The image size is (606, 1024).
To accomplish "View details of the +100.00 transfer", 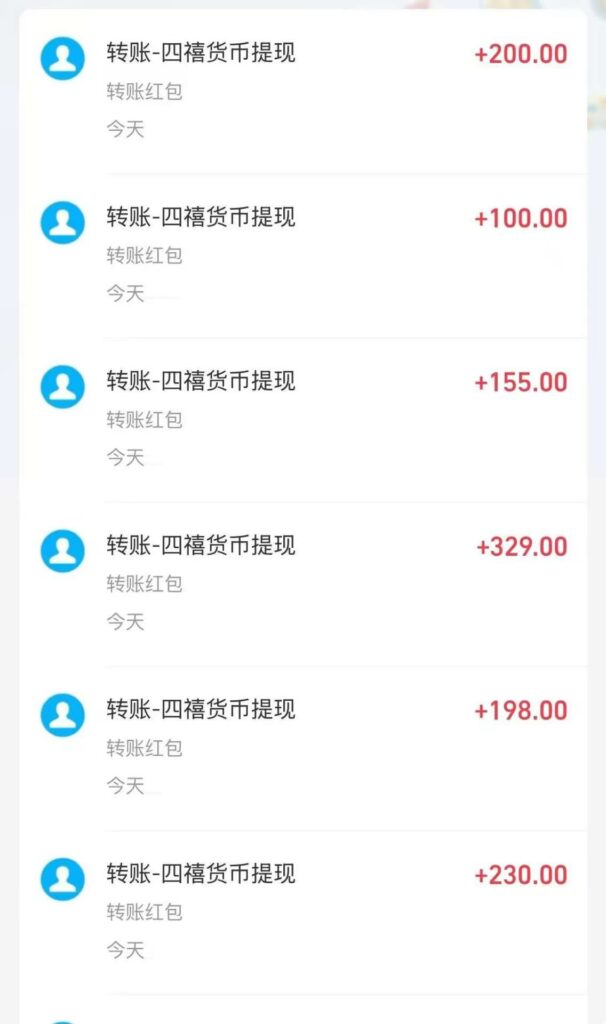I will (302, 254).
